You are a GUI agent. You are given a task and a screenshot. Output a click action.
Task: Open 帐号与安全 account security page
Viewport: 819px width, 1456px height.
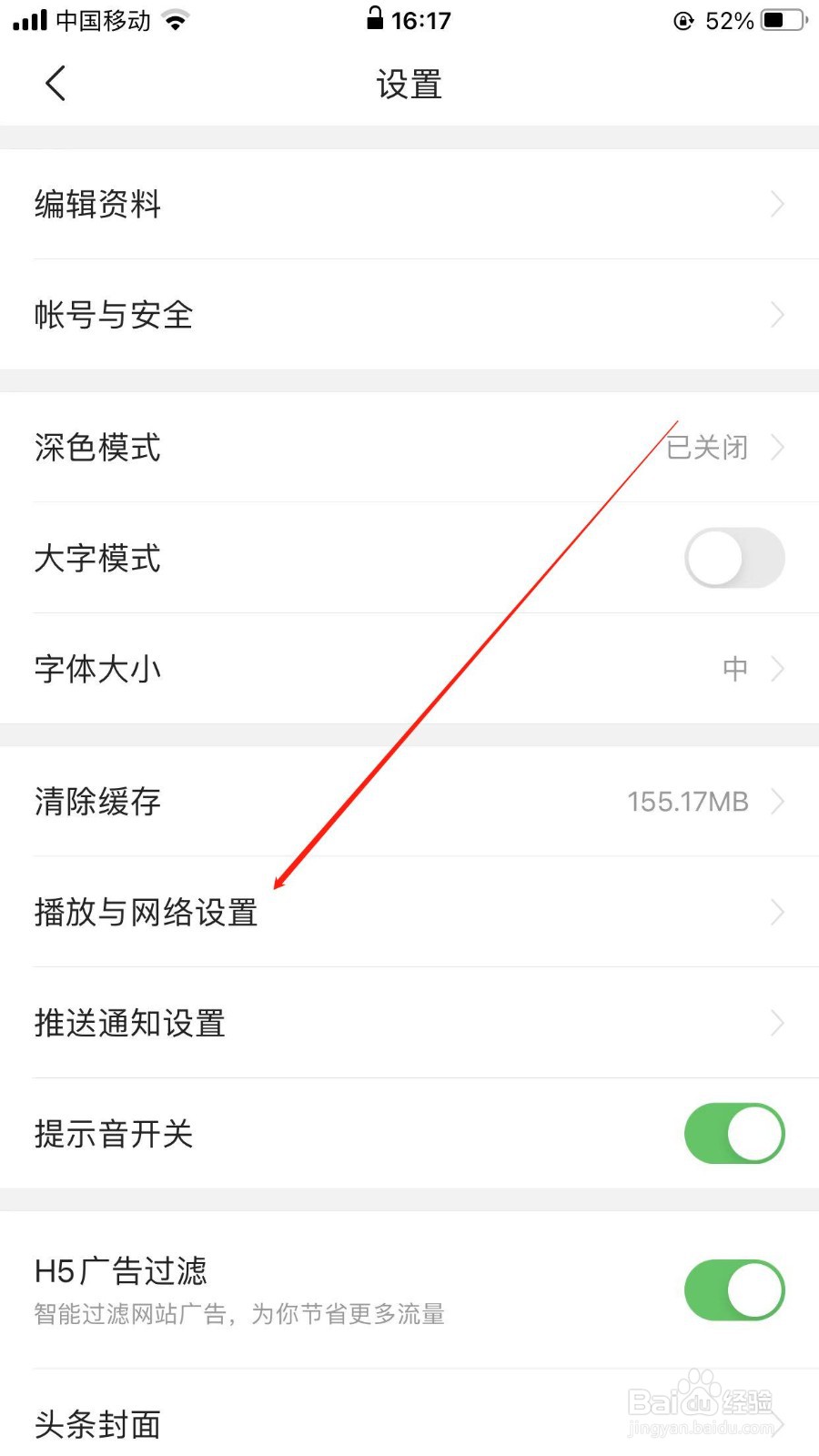409,315
